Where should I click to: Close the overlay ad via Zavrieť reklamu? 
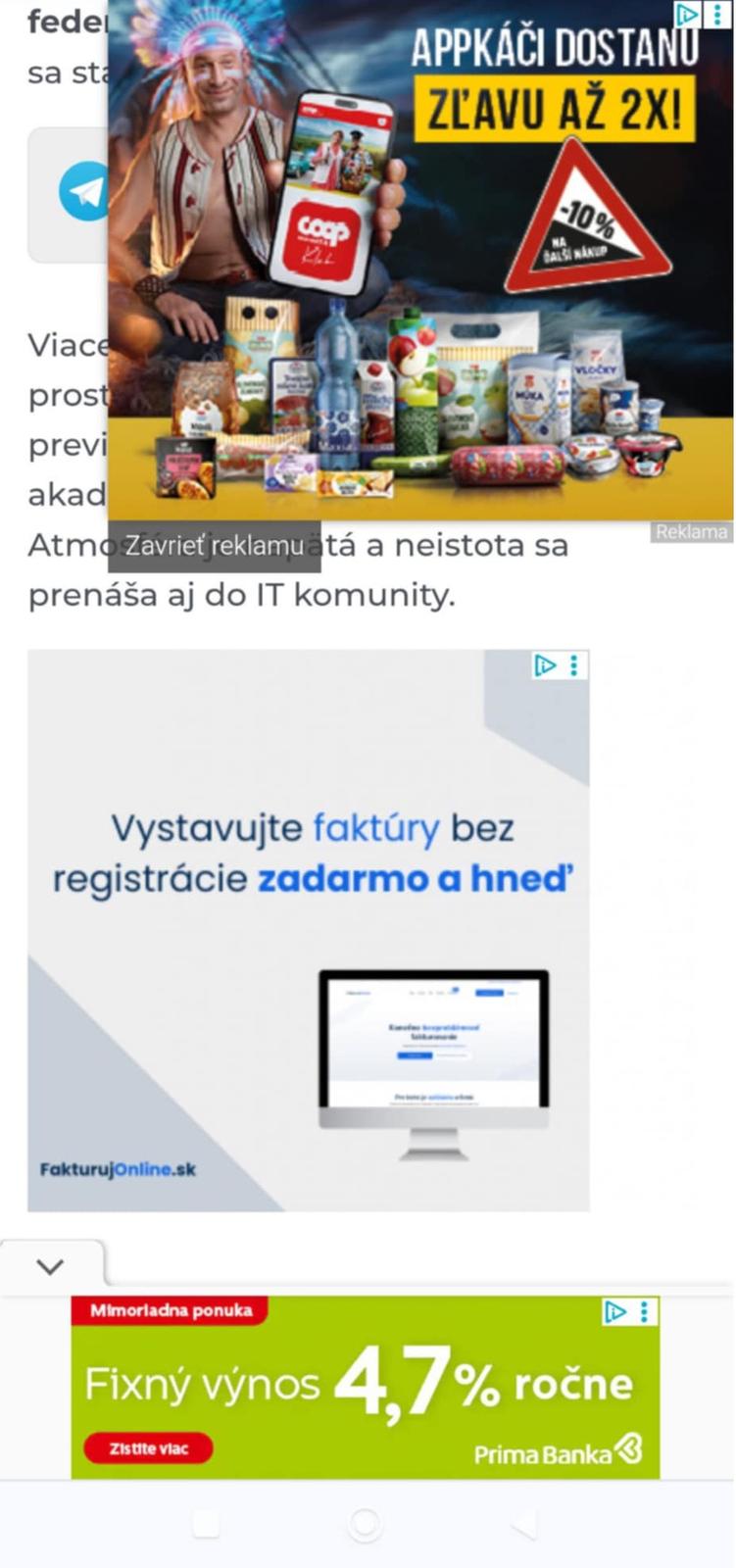click(x=214, y=546)
